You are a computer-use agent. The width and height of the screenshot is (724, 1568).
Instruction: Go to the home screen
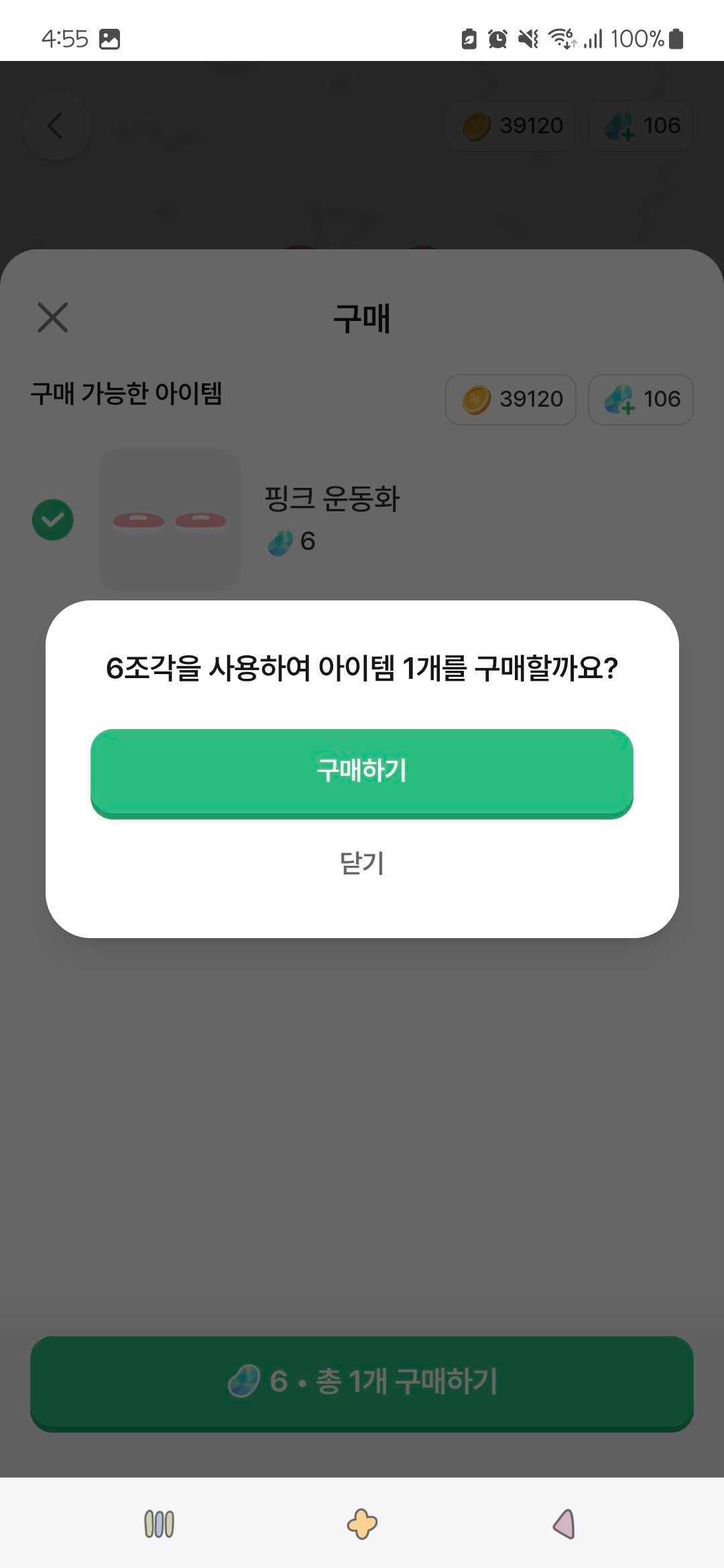click(362, 1524)
